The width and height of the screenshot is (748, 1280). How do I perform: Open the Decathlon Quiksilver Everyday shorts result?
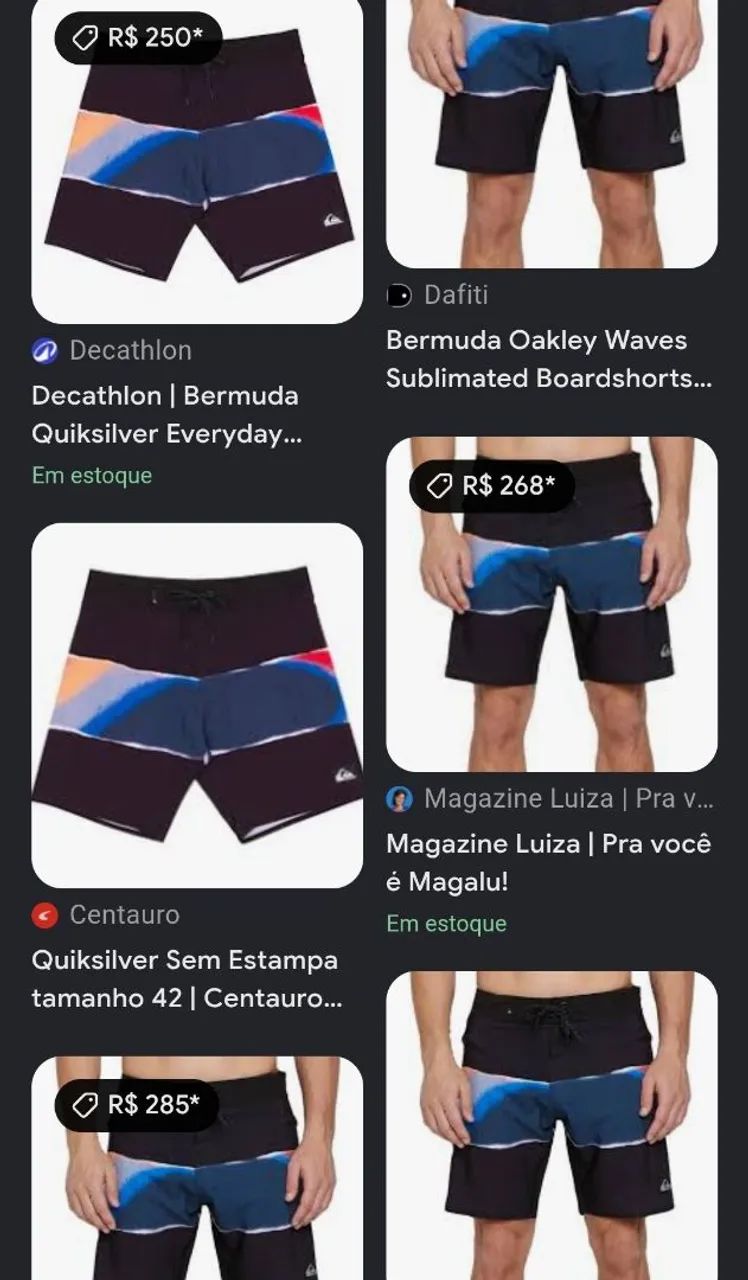197,161
